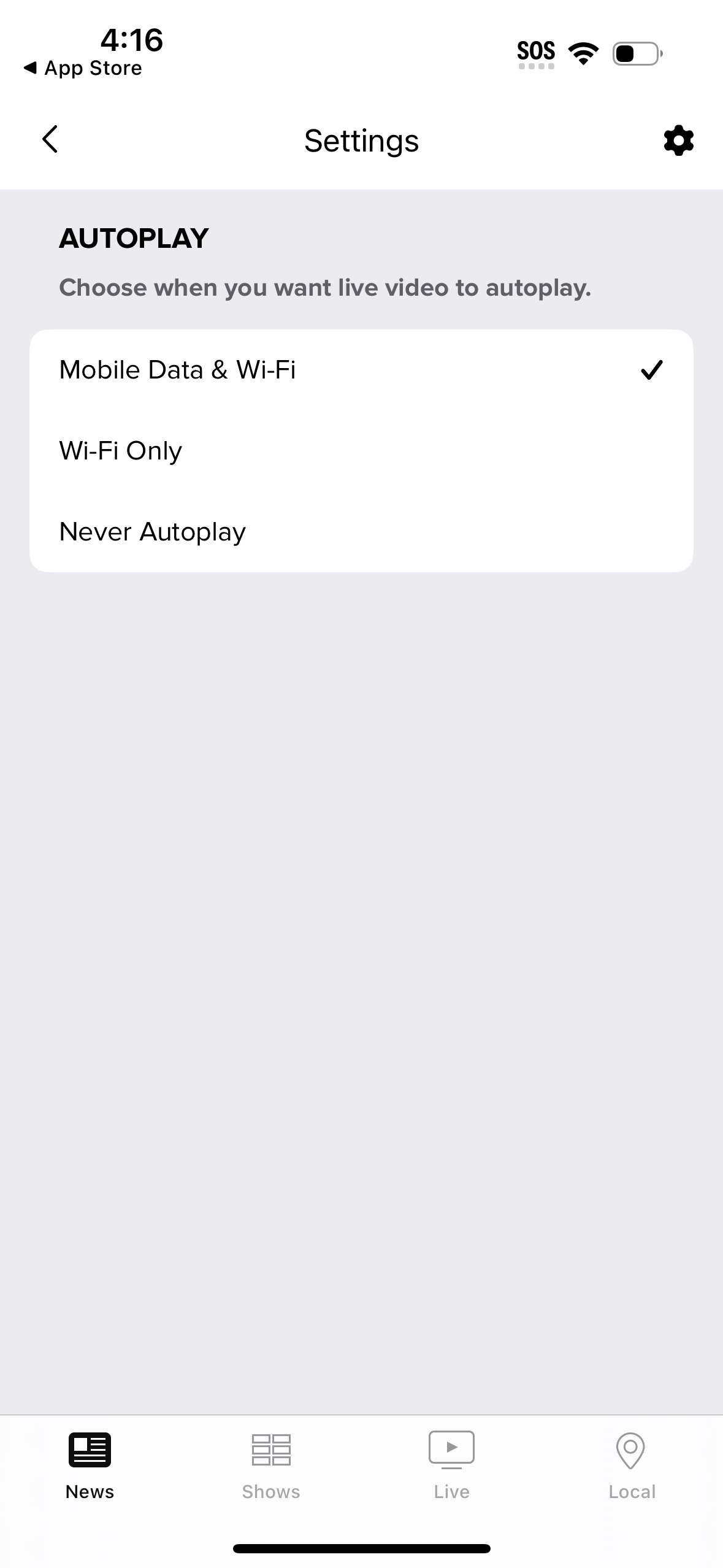Collapse the Settings screen via back arrow

pyautogui.click(x=50, y=140)
